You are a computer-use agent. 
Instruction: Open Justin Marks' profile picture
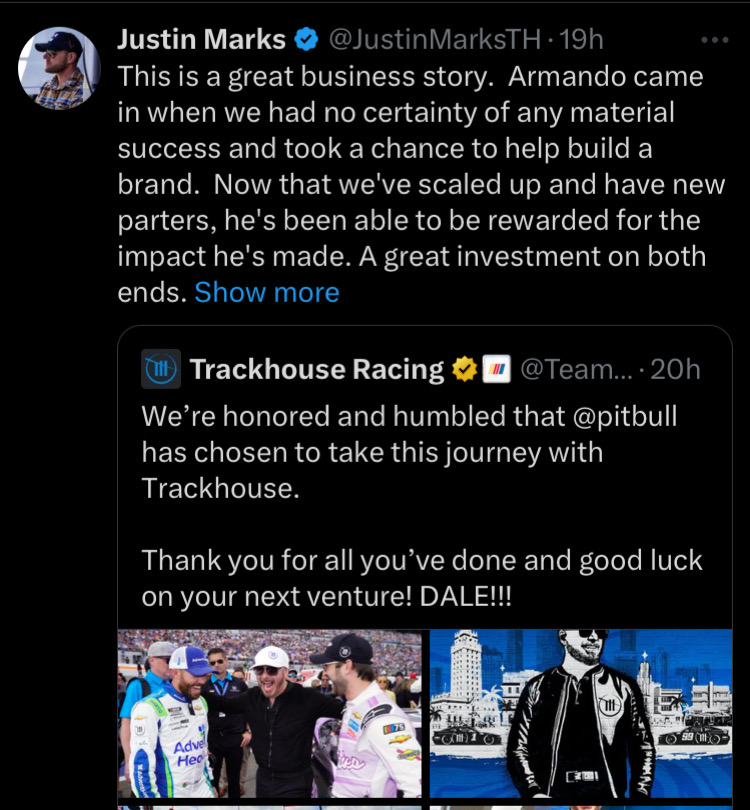pos(59,68)
